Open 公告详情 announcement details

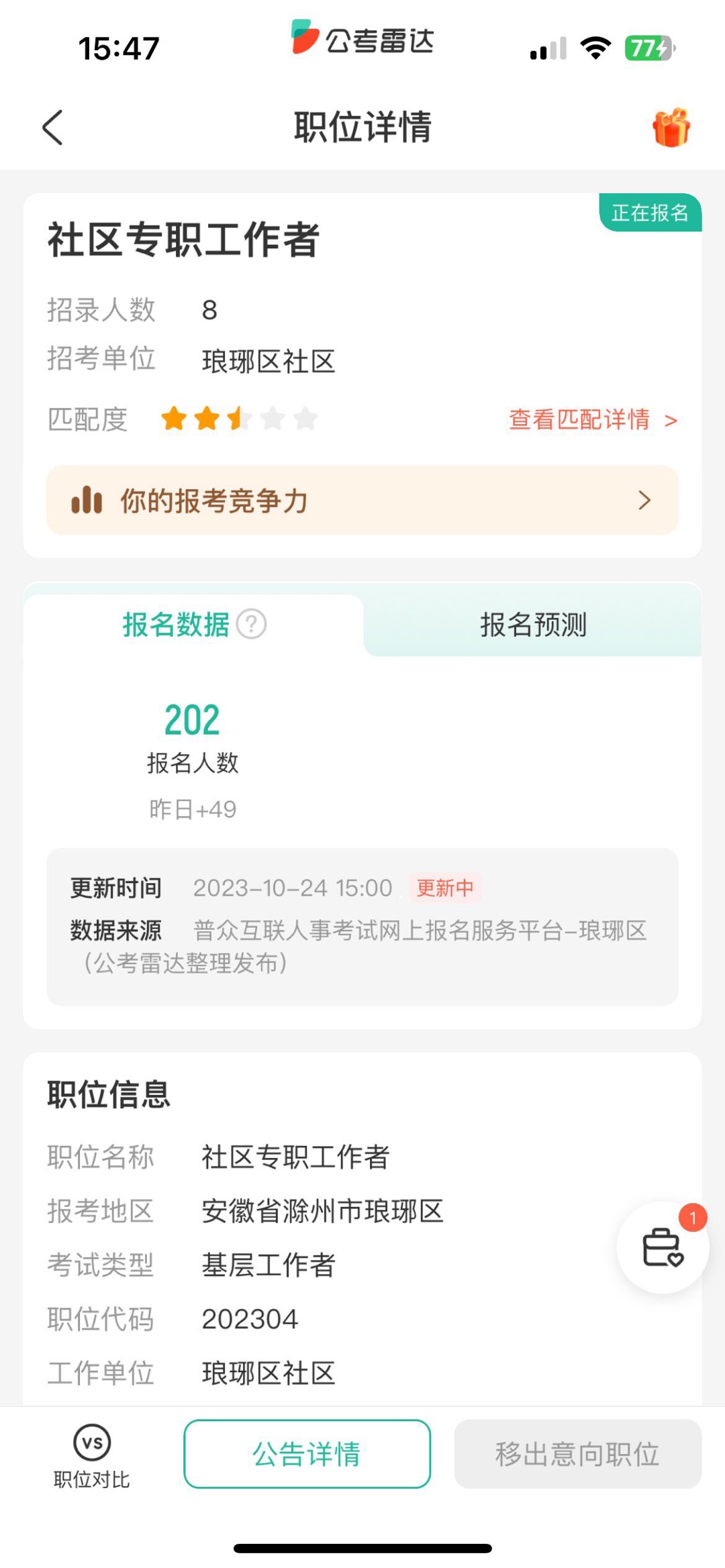pyautogui.click(x=307, y=1454)
